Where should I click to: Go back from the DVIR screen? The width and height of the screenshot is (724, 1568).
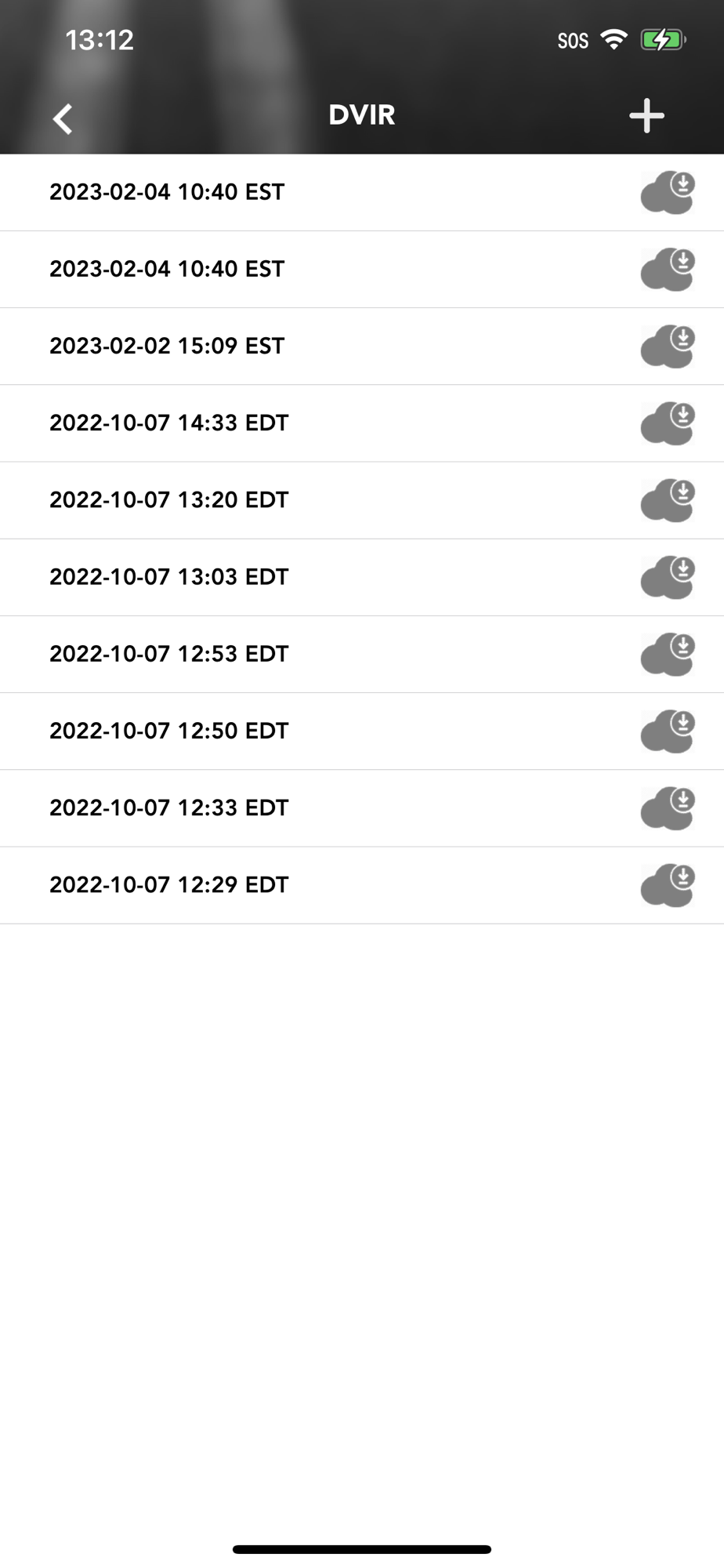click(63, 118)
